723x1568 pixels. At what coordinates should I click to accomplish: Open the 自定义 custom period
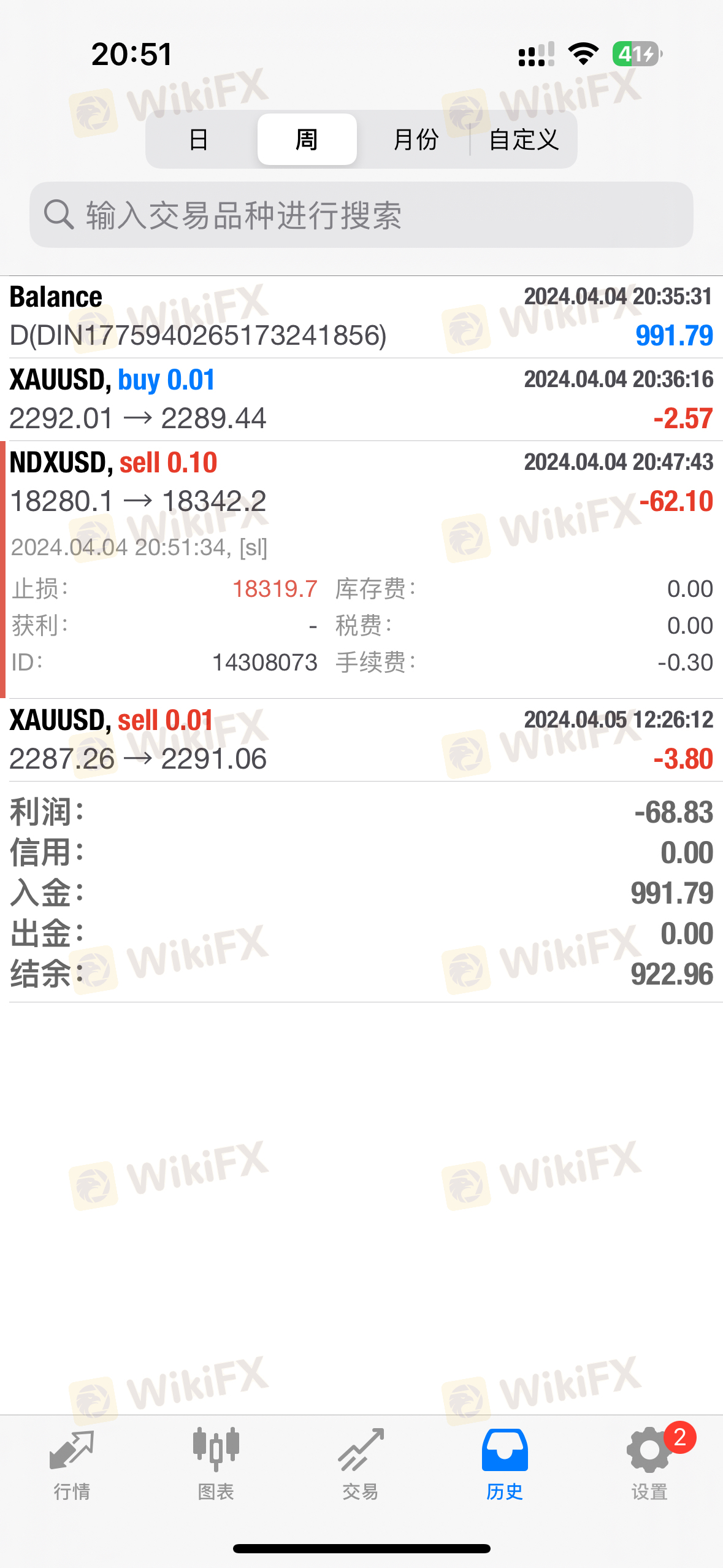coord(524,140)
